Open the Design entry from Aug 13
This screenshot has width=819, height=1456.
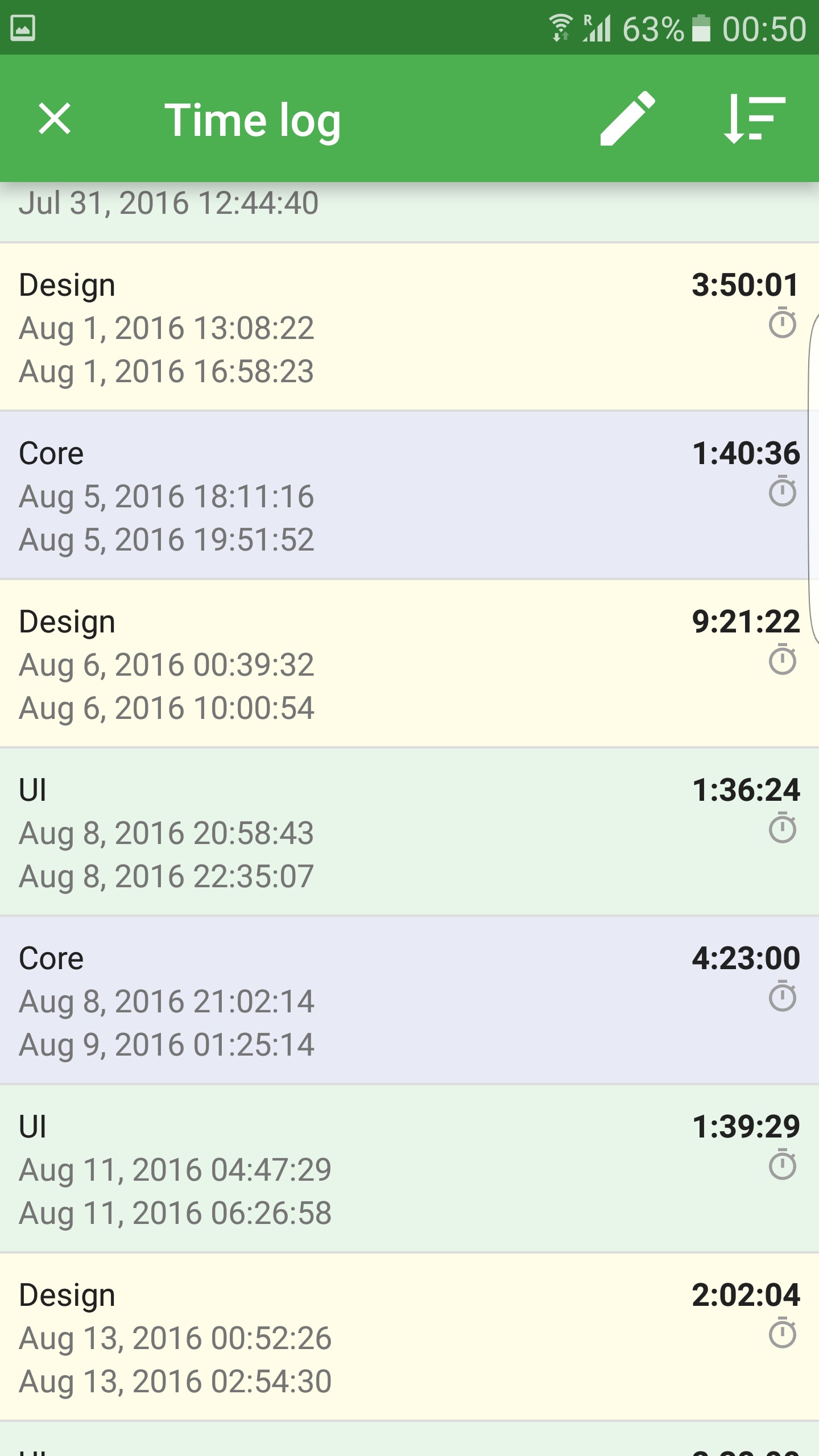coord(409,1337)
